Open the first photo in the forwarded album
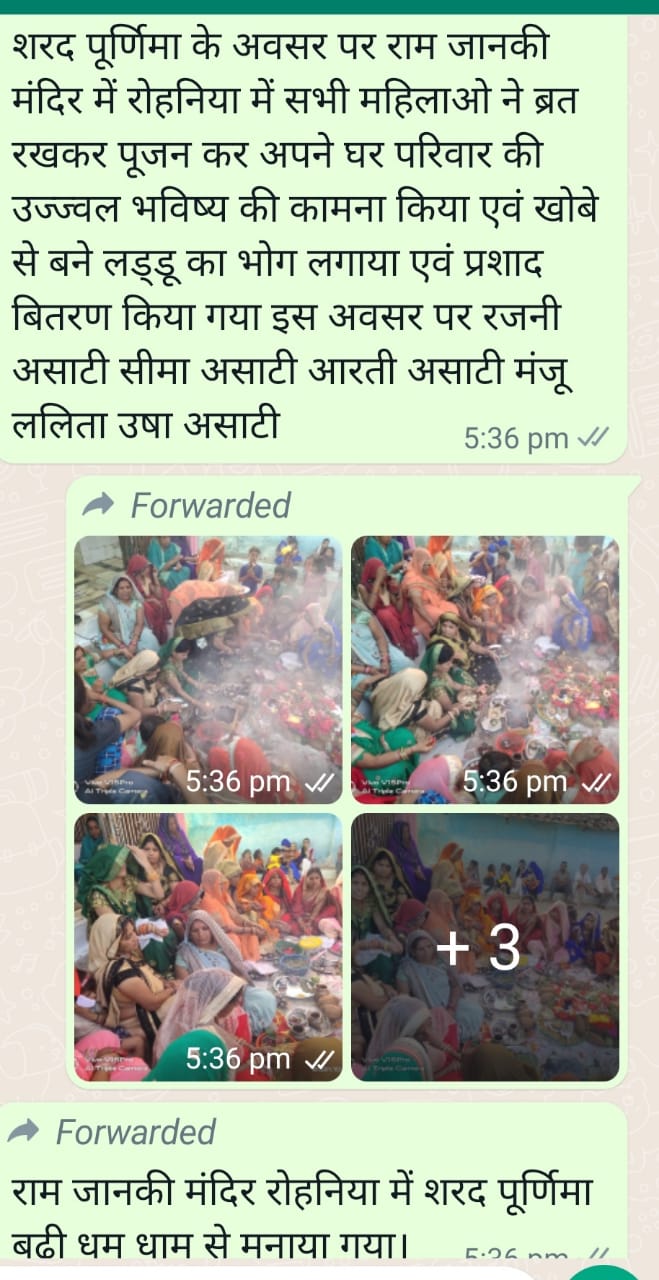The image size is (659, 1280). (x=208, y=670)
